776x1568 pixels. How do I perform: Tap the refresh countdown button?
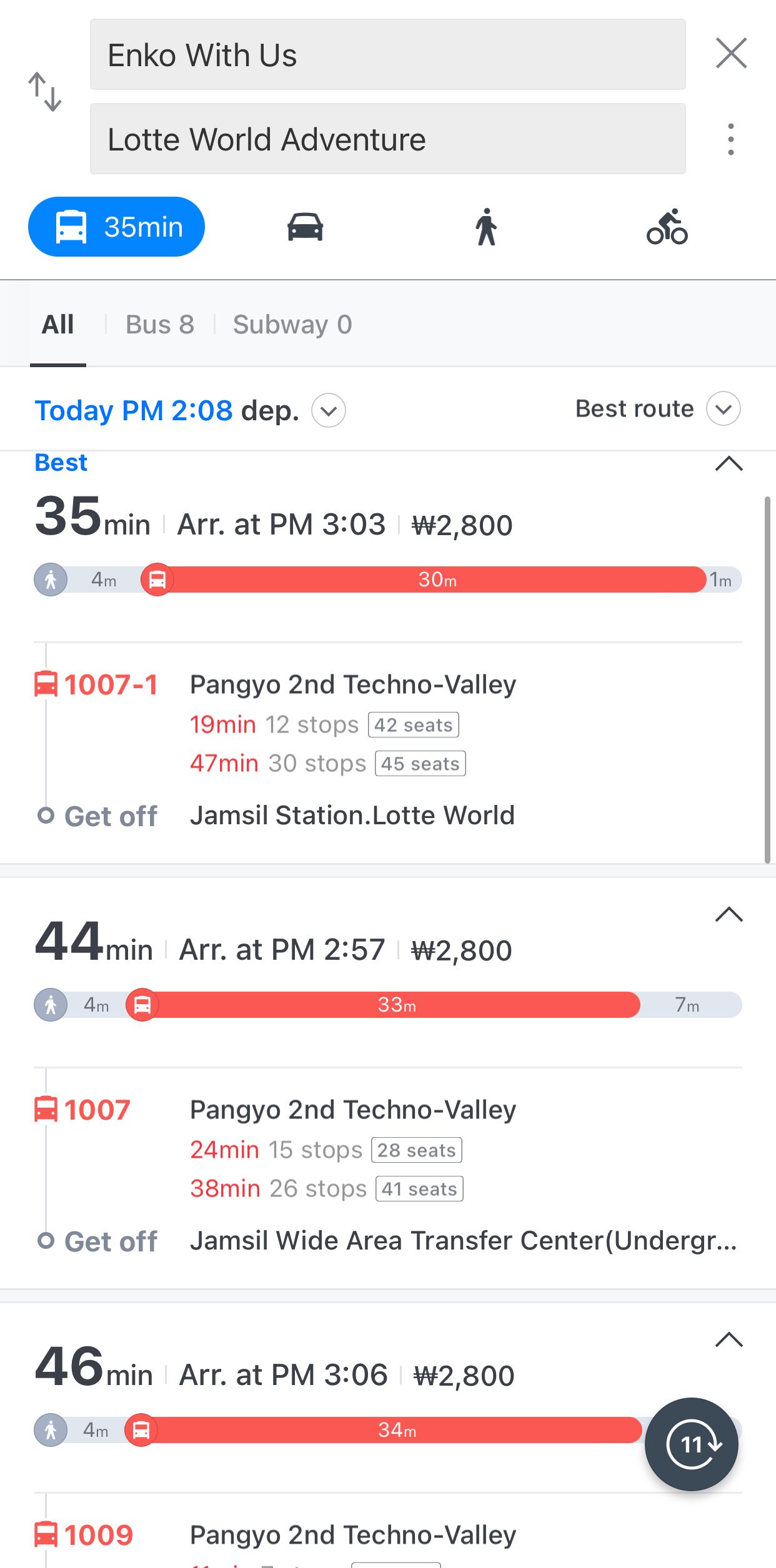pyautogui.click(x=692, y=1444)
